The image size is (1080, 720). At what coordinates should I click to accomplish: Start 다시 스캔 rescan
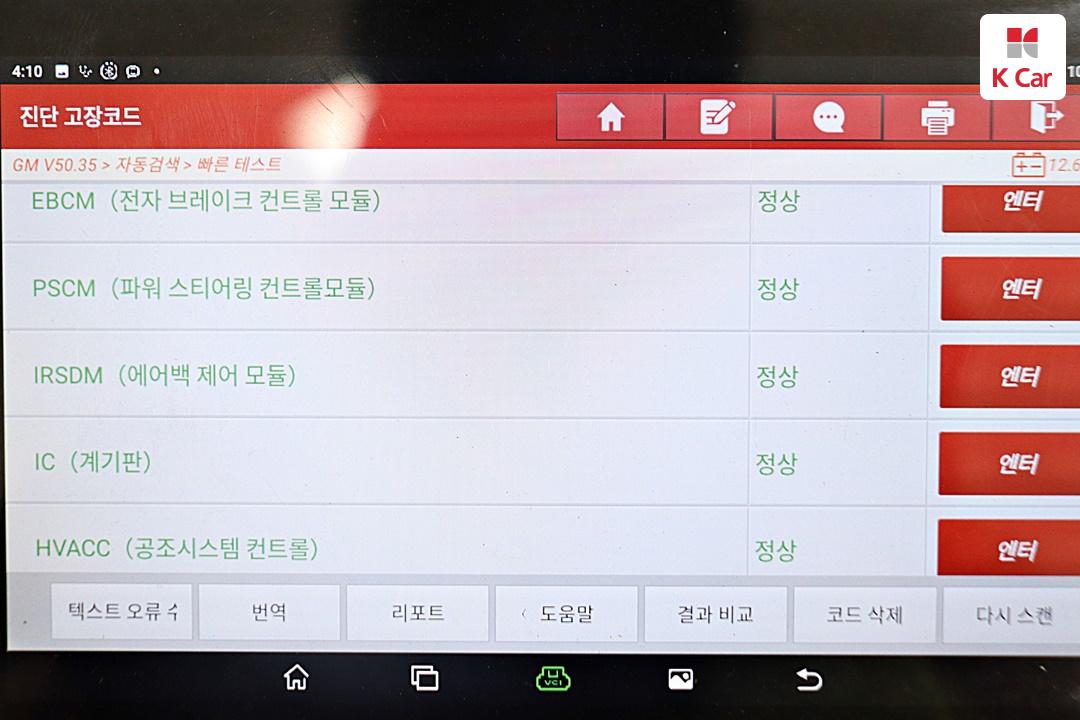point(1012,614)
